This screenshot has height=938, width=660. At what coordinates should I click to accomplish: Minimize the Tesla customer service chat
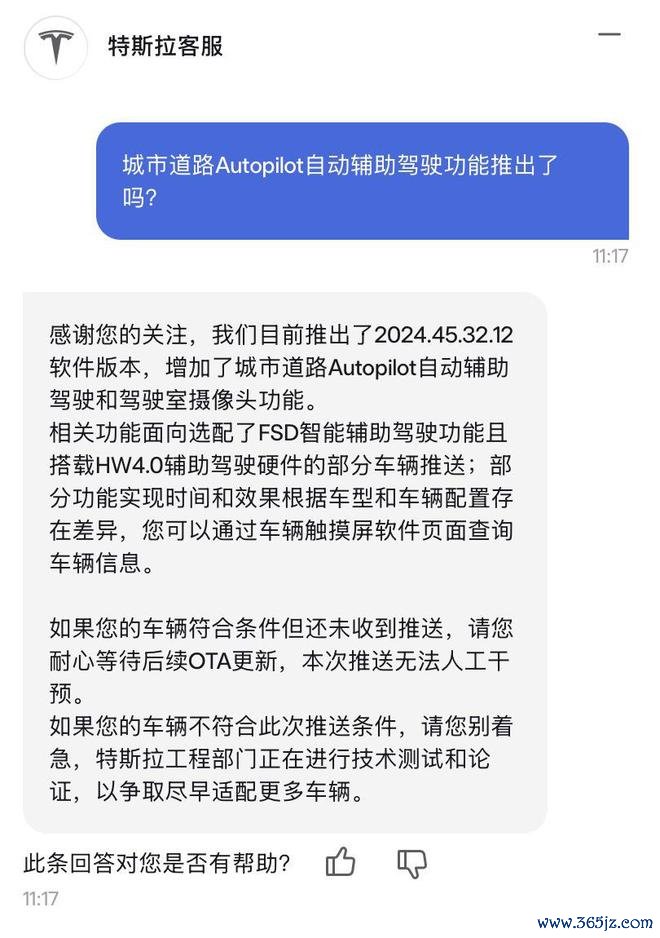[609, 35]
